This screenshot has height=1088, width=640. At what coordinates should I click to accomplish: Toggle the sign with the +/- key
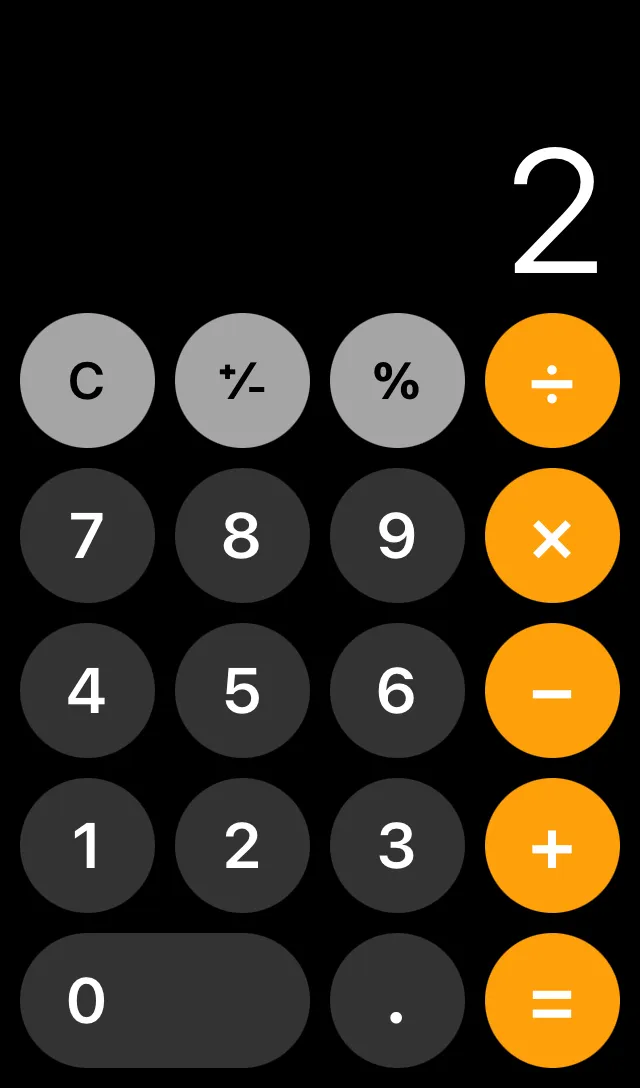click(x=242, y=380)
